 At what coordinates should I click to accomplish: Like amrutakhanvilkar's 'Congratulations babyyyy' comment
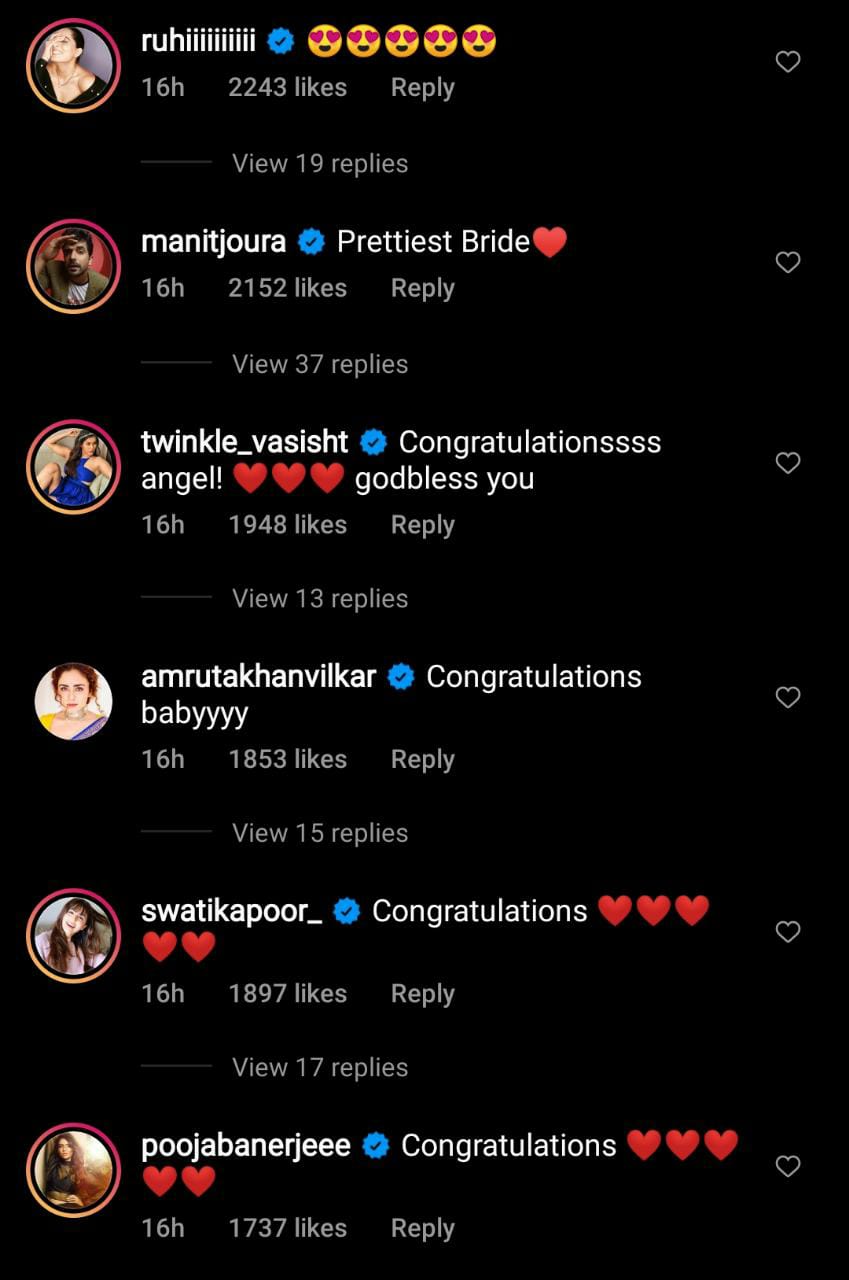coord(787,697)
